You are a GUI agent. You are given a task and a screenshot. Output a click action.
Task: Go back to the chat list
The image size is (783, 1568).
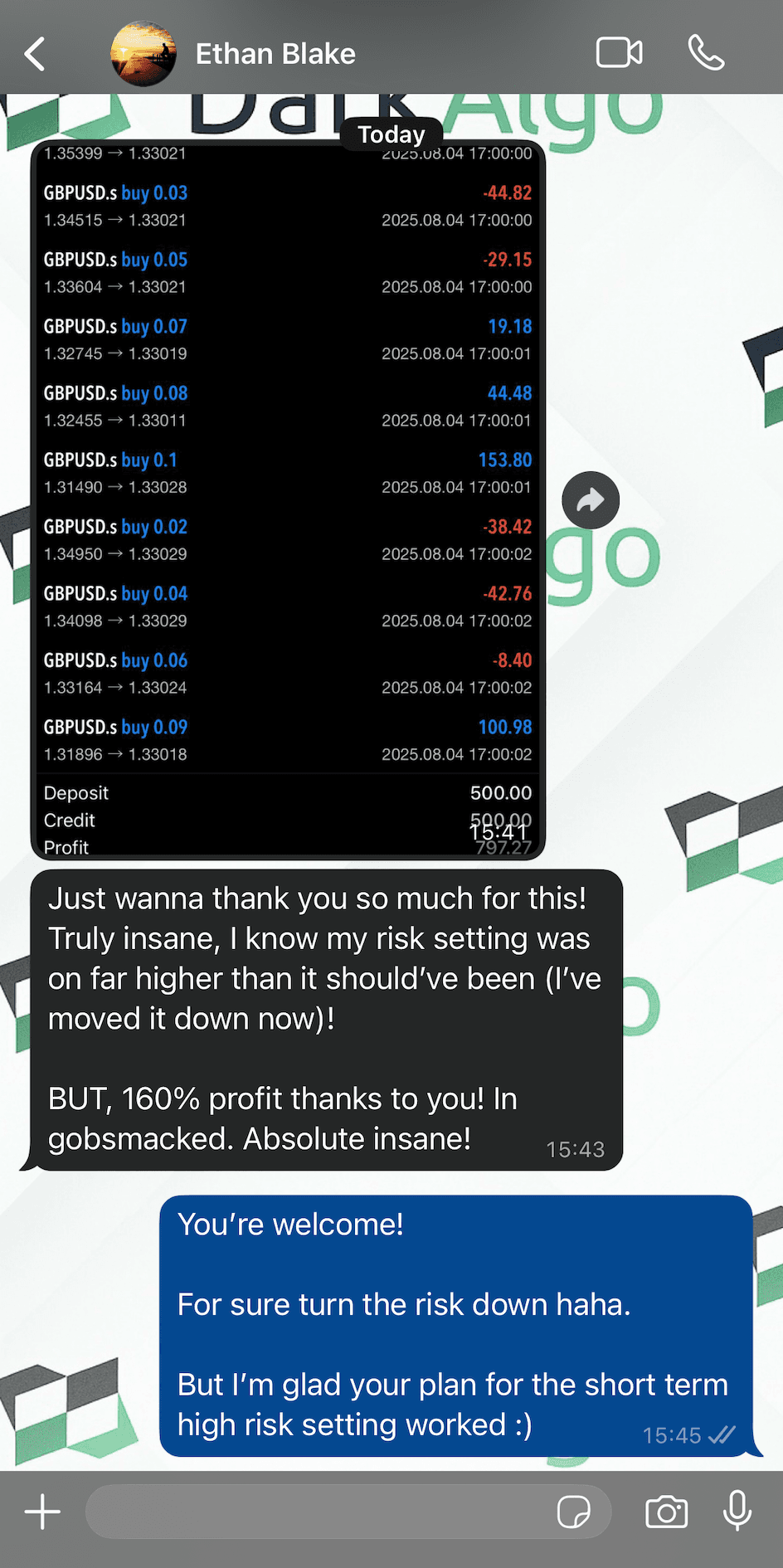35,55
